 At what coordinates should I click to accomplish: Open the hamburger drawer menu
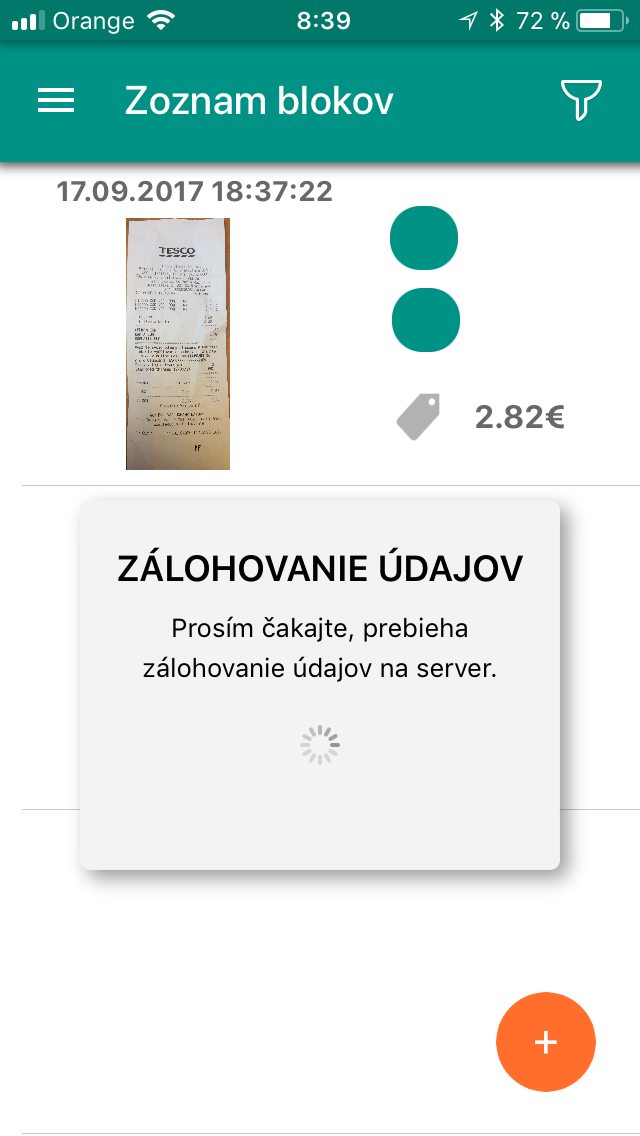tap(56, 100)
